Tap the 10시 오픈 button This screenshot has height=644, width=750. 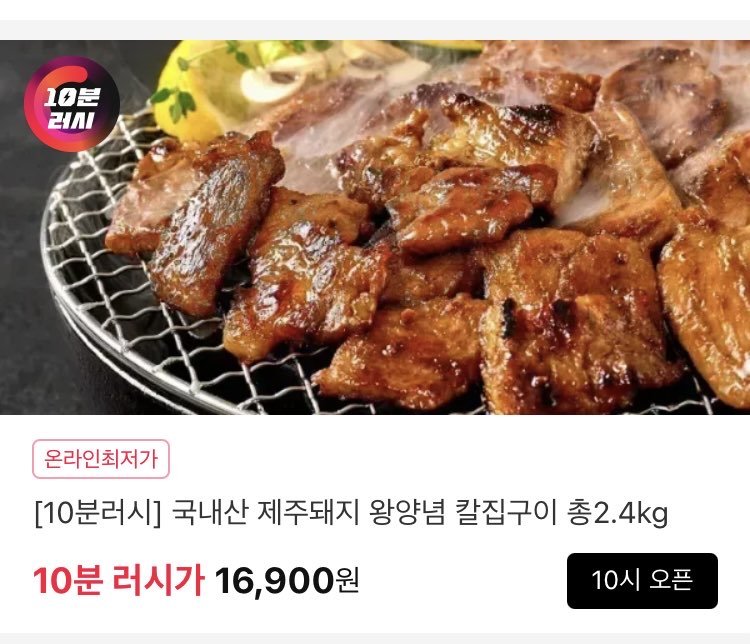point(642,580)
